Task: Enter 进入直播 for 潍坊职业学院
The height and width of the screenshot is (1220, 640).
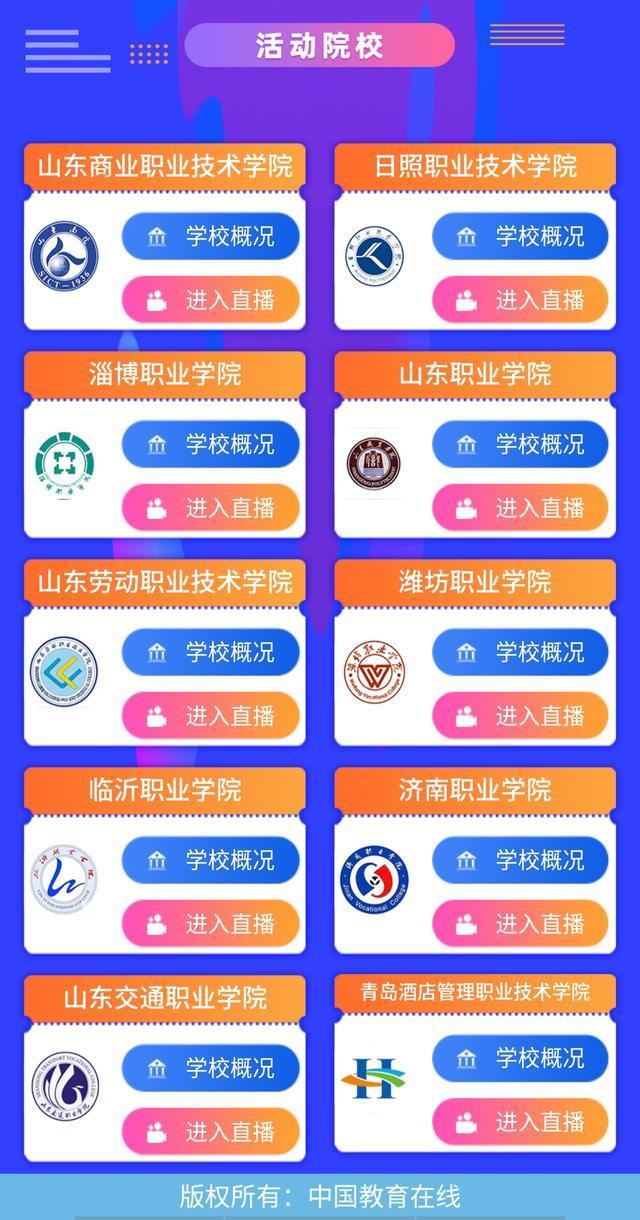Action: (520, 716)
